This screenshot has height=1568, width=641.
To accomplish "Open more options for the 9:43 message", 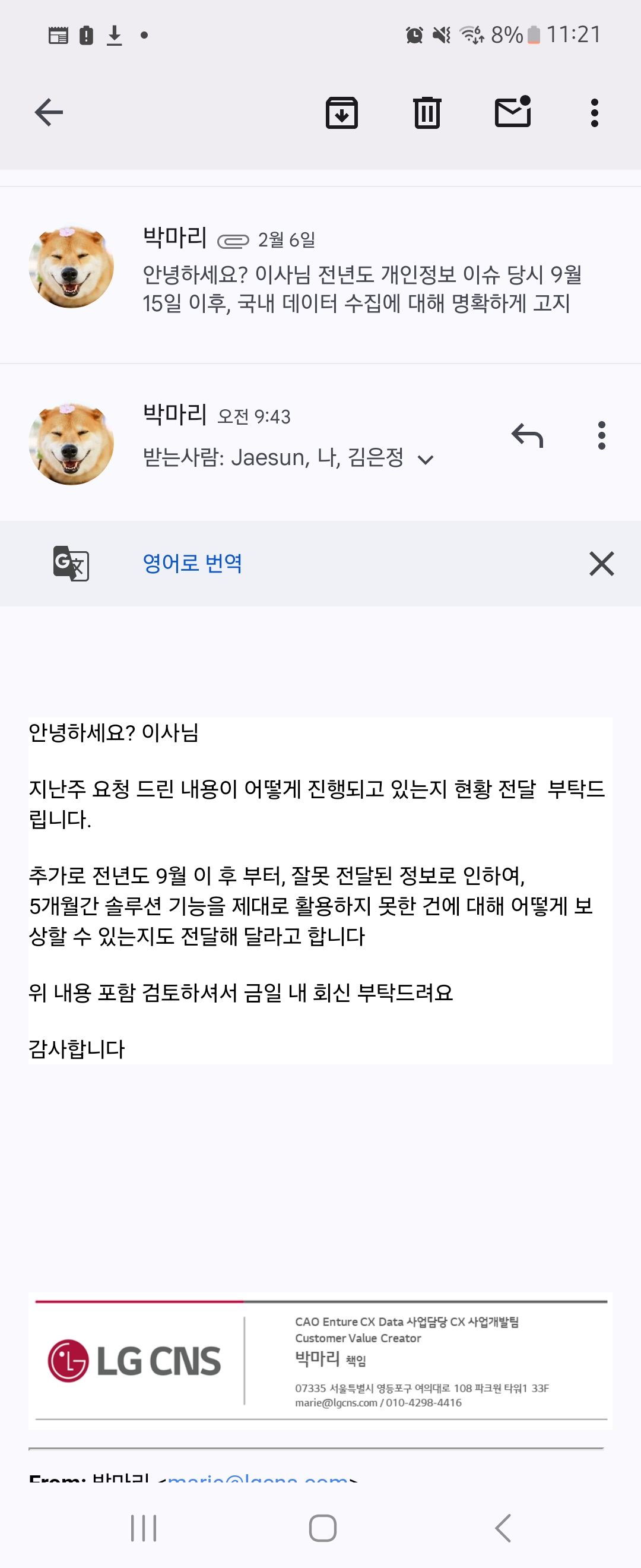I will click(x=601, y=436).
